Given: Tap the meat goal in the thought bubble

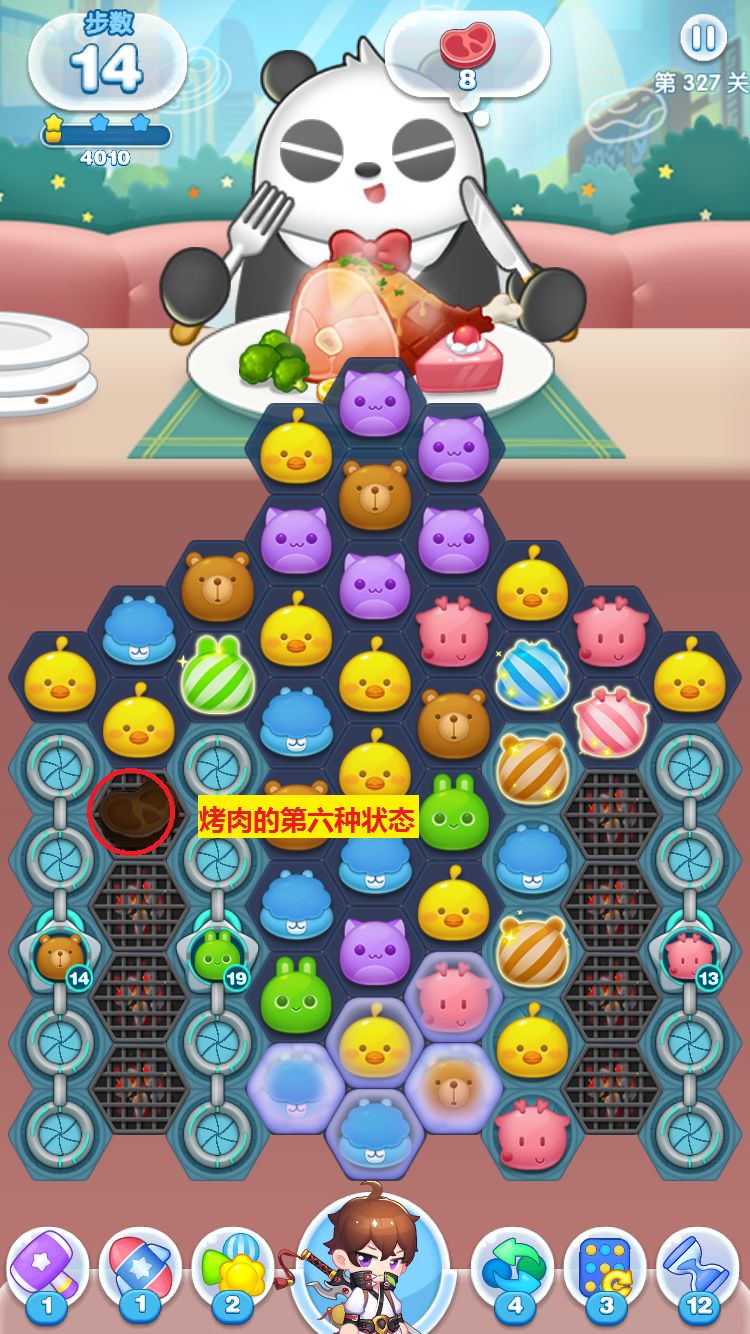Looking at the screenshot, I should tap(466, 48).
